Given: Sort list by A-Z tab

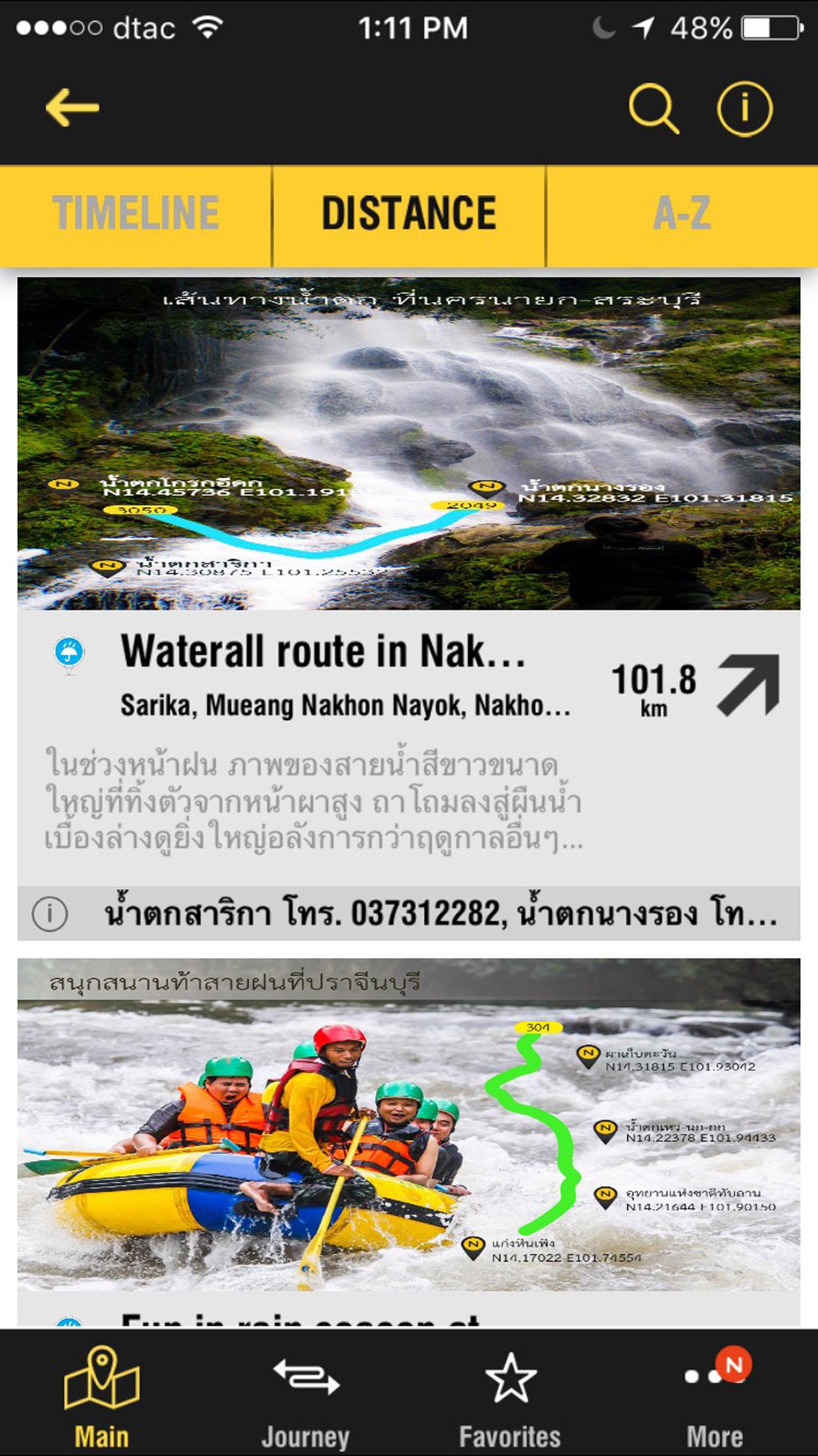Looking at the screenshot, I should tap(682, 214).
